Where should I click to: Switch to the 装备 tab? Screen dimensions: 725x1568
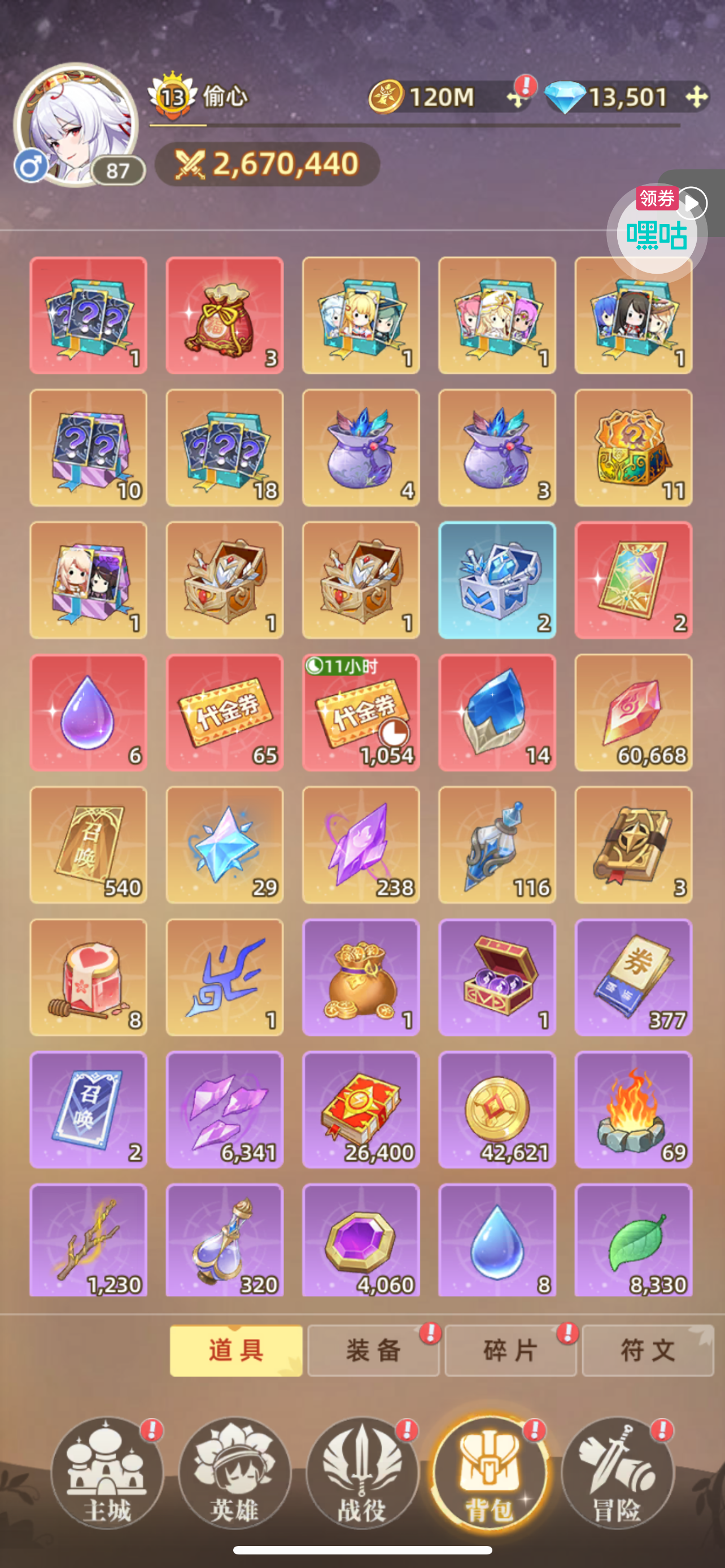(373, 1350)
